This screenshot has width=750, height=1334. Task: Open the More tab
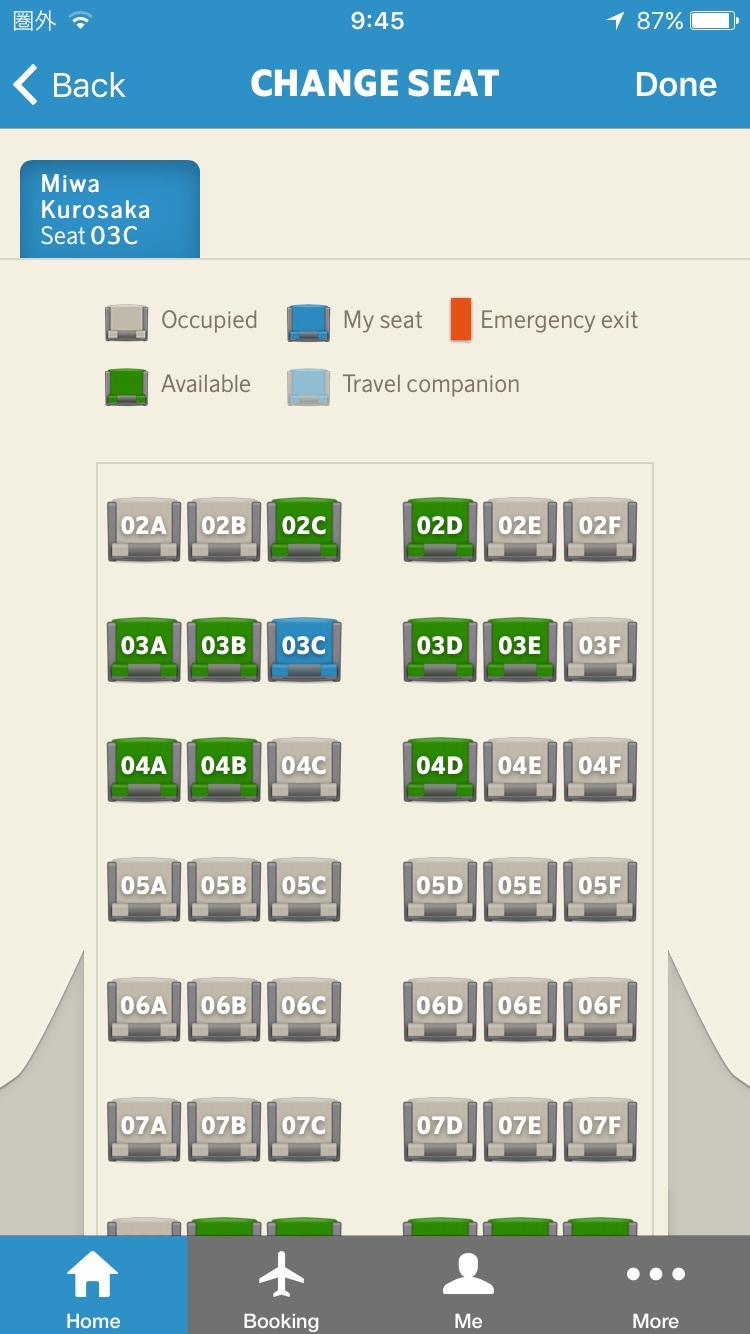[x=656, y=1285]
